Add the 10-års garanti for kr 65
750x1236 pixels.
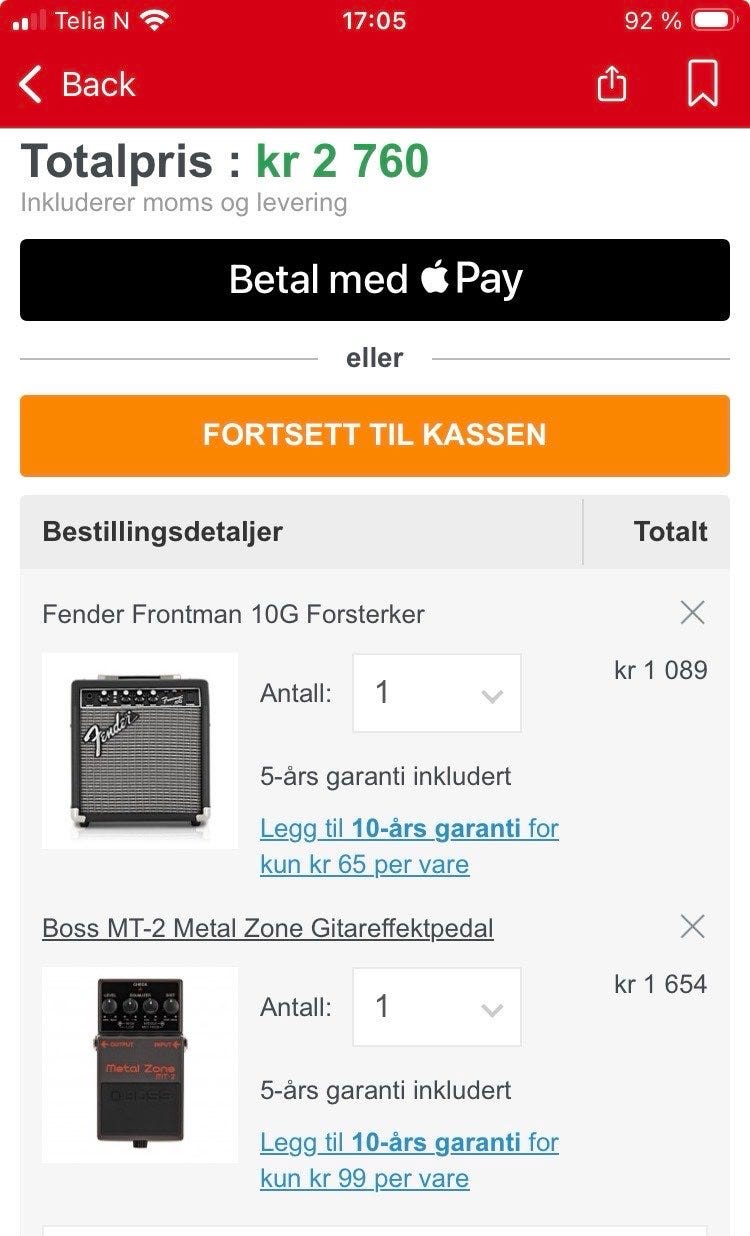tap(409, 846)
